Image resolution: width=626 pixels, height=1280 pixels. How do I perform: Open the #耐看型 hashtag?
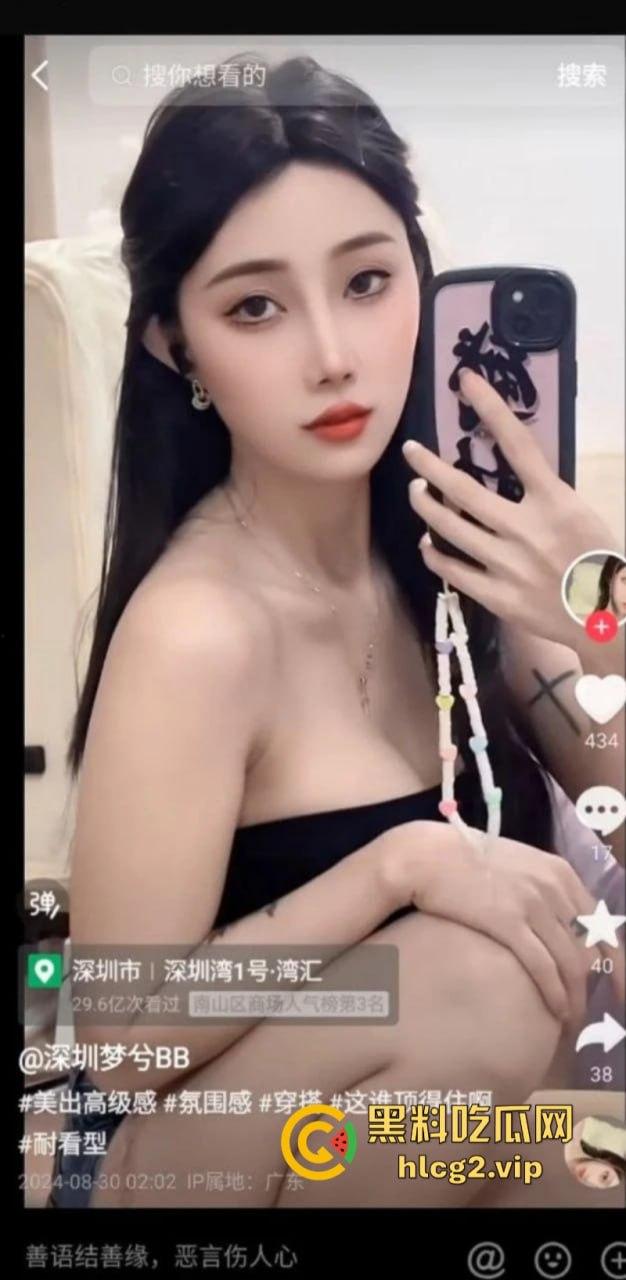63,1142
